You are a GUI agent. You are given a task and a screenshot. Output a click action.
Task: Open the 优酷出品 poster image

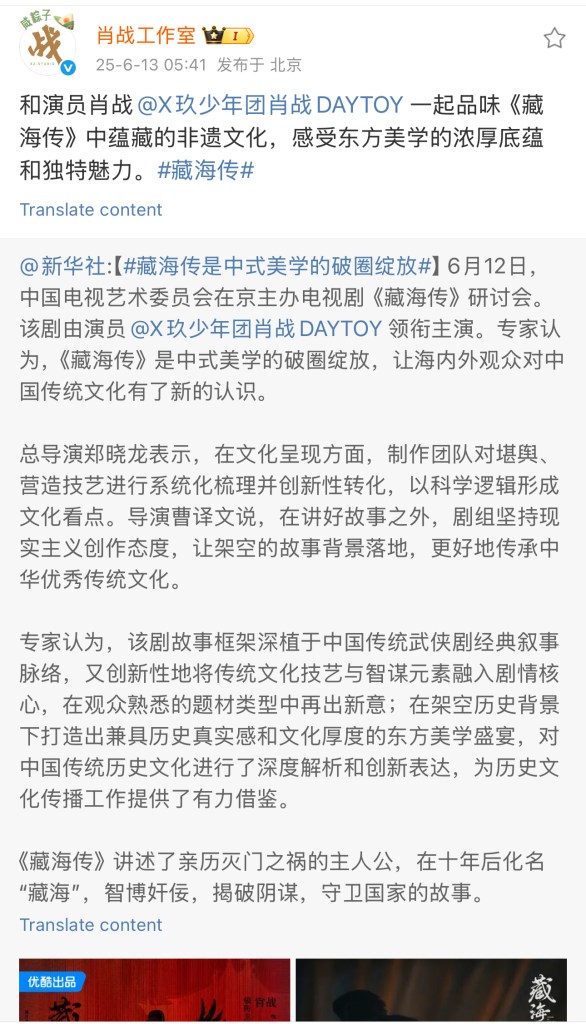[155, 990]
